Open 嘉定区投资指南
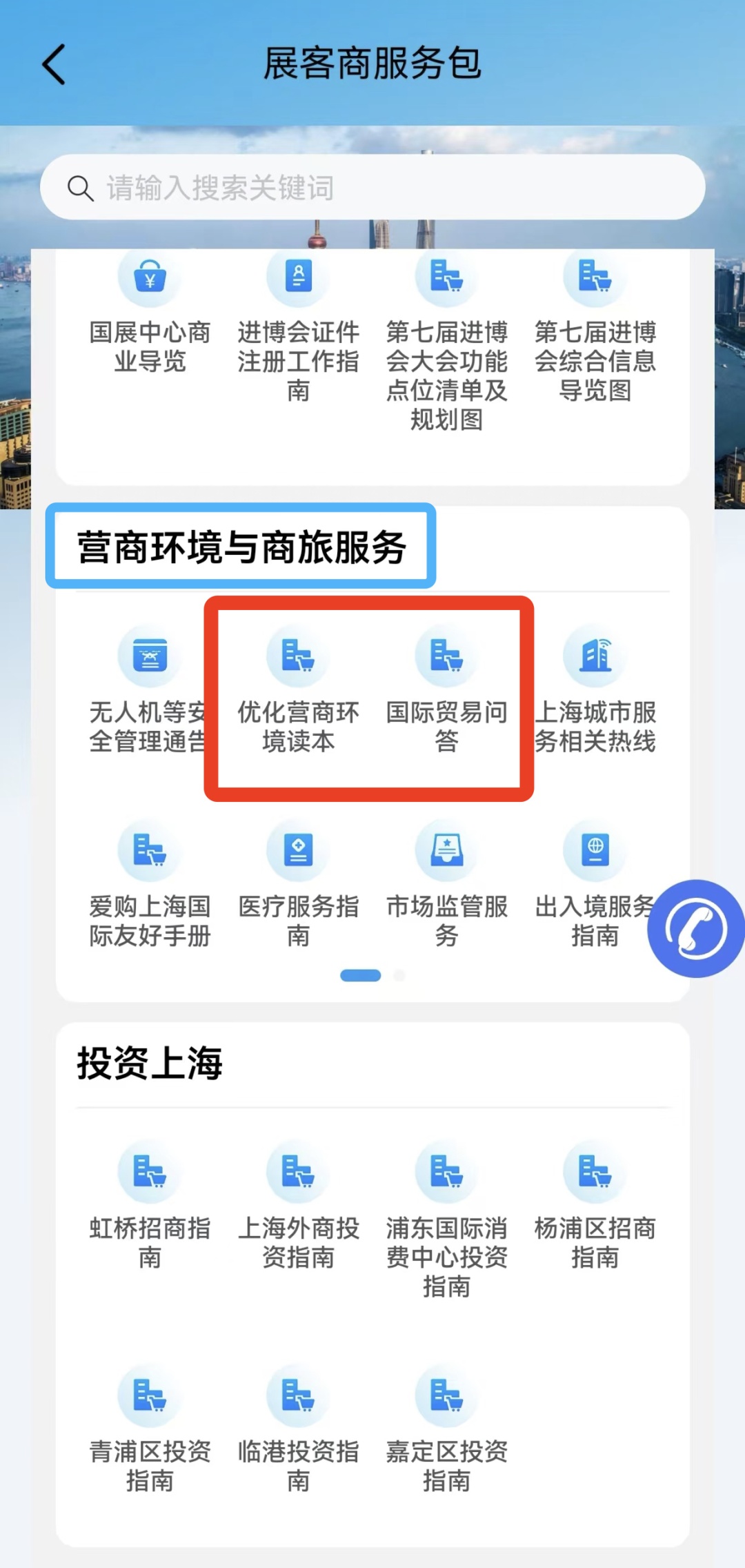The image size is (745, 1568). tap(446, 1432)
